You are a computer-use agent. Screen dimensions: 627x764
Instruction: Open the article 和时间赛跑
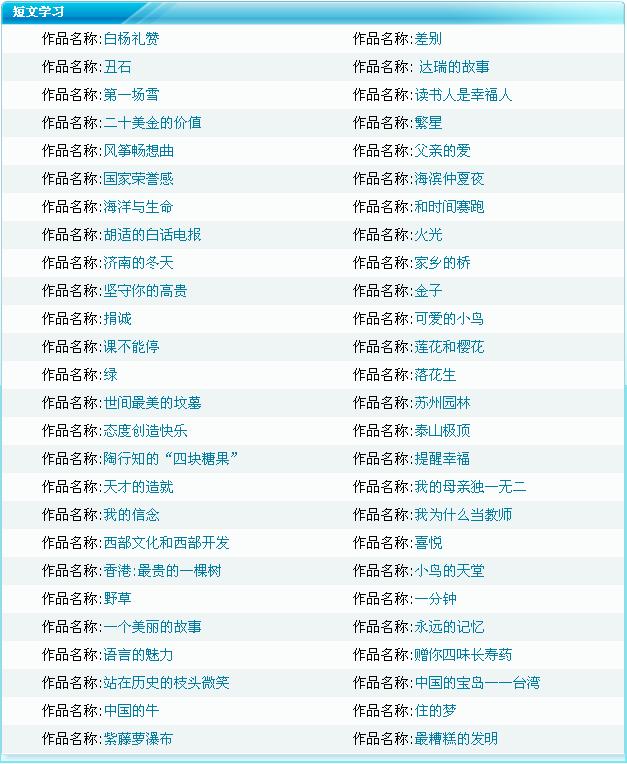(449, 207)
